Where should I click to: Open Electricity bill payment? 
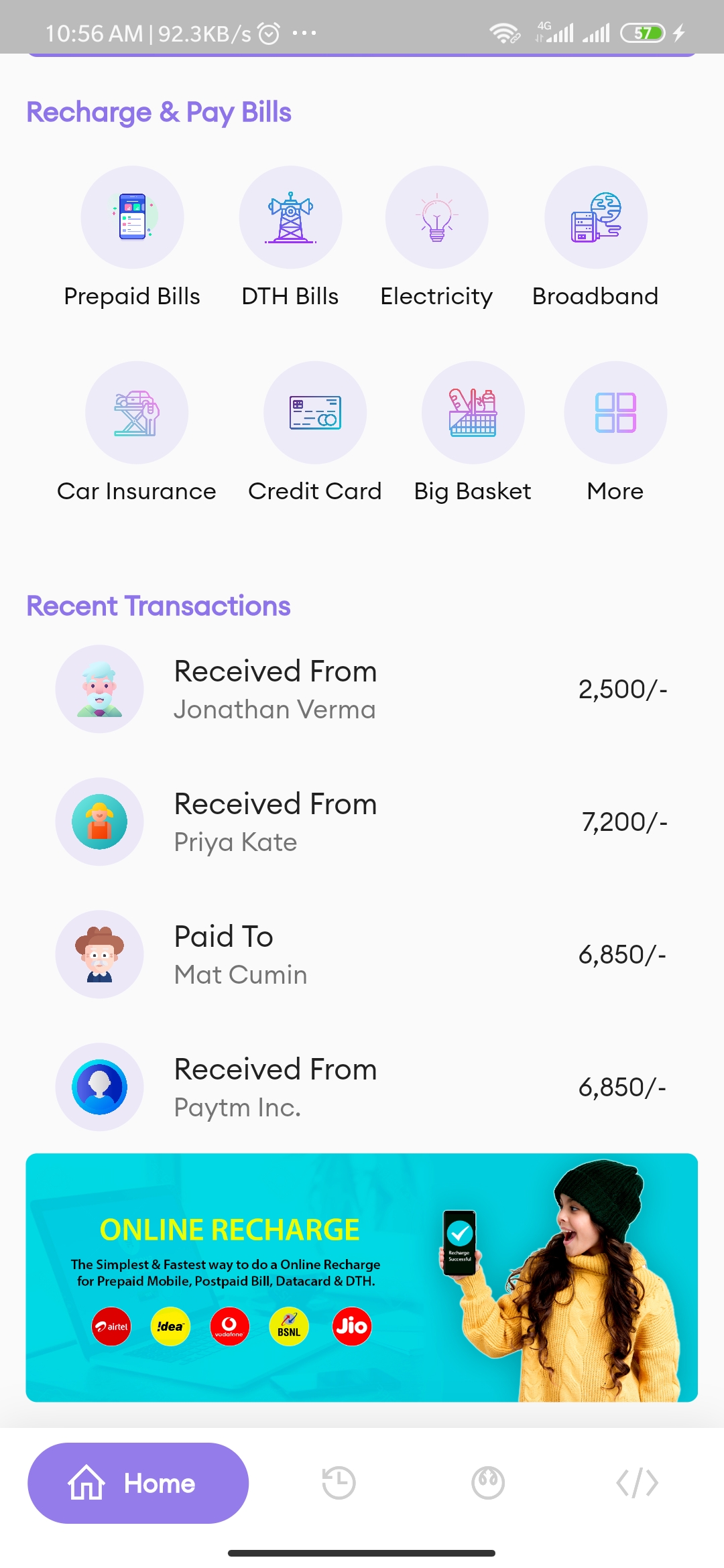pos(436,218)
